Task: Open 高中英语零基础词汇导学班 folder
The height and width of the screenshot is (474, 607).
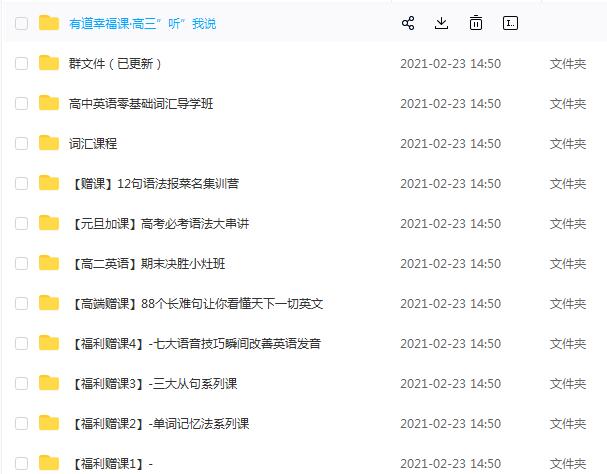Action: coord(141,103)
